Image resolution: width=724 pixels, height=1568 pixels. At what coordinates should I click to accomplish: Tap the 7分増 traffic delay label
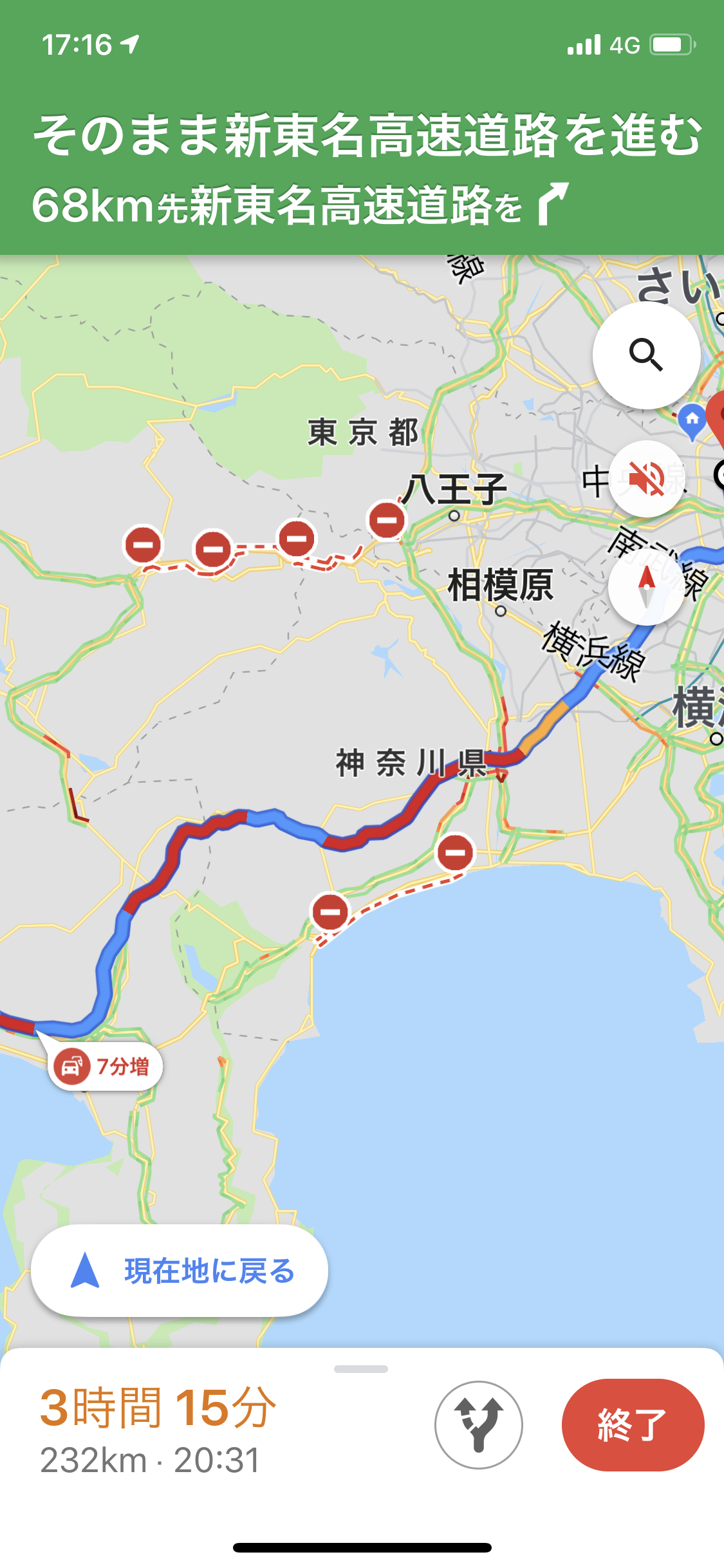[106, 1067]
